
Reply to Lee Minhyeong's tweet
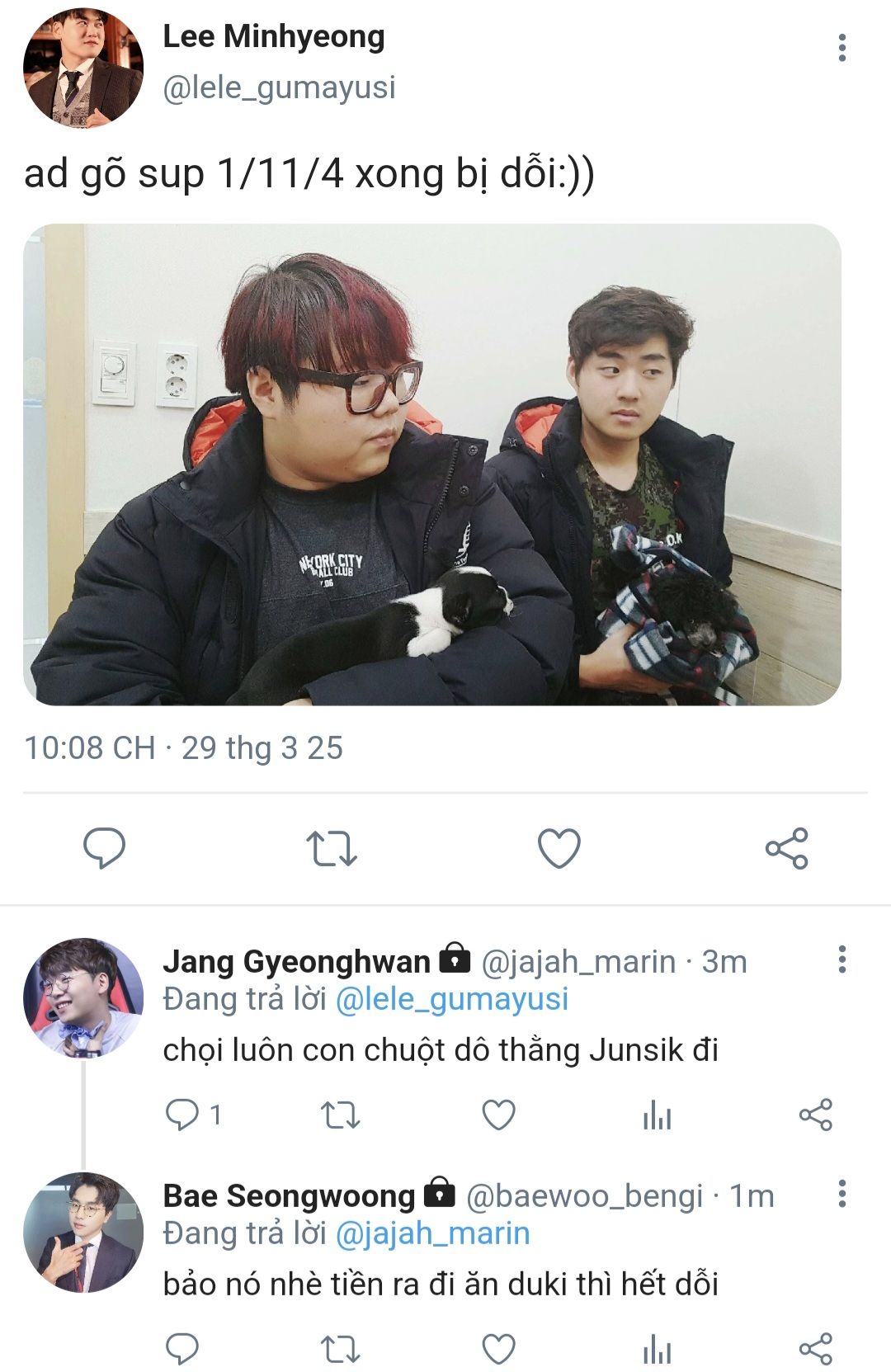(105, 848)
